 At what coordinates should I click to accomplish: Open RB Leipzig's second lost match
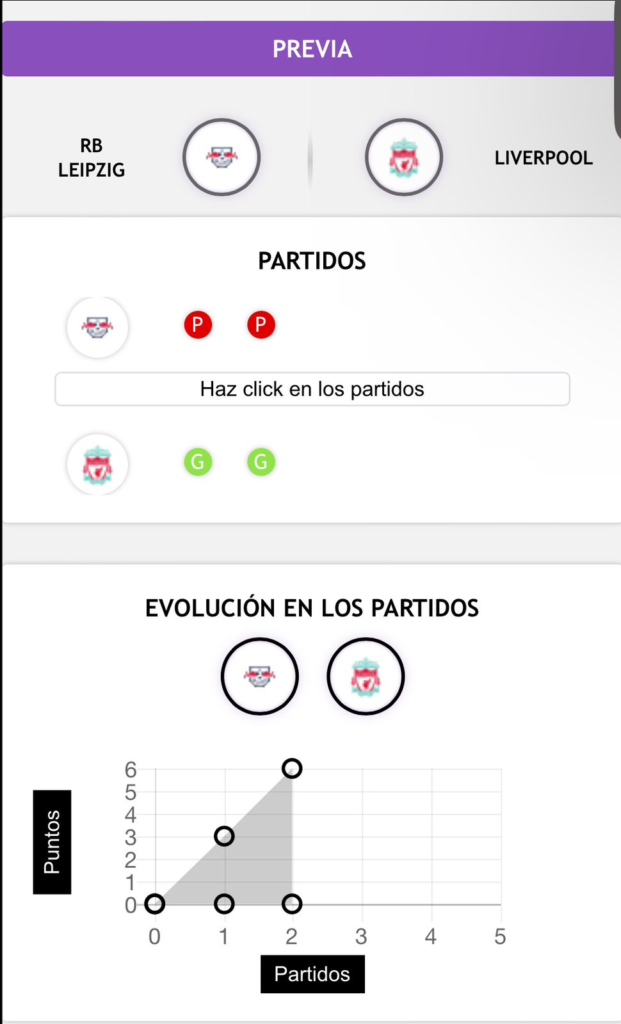tap(261, 325)
